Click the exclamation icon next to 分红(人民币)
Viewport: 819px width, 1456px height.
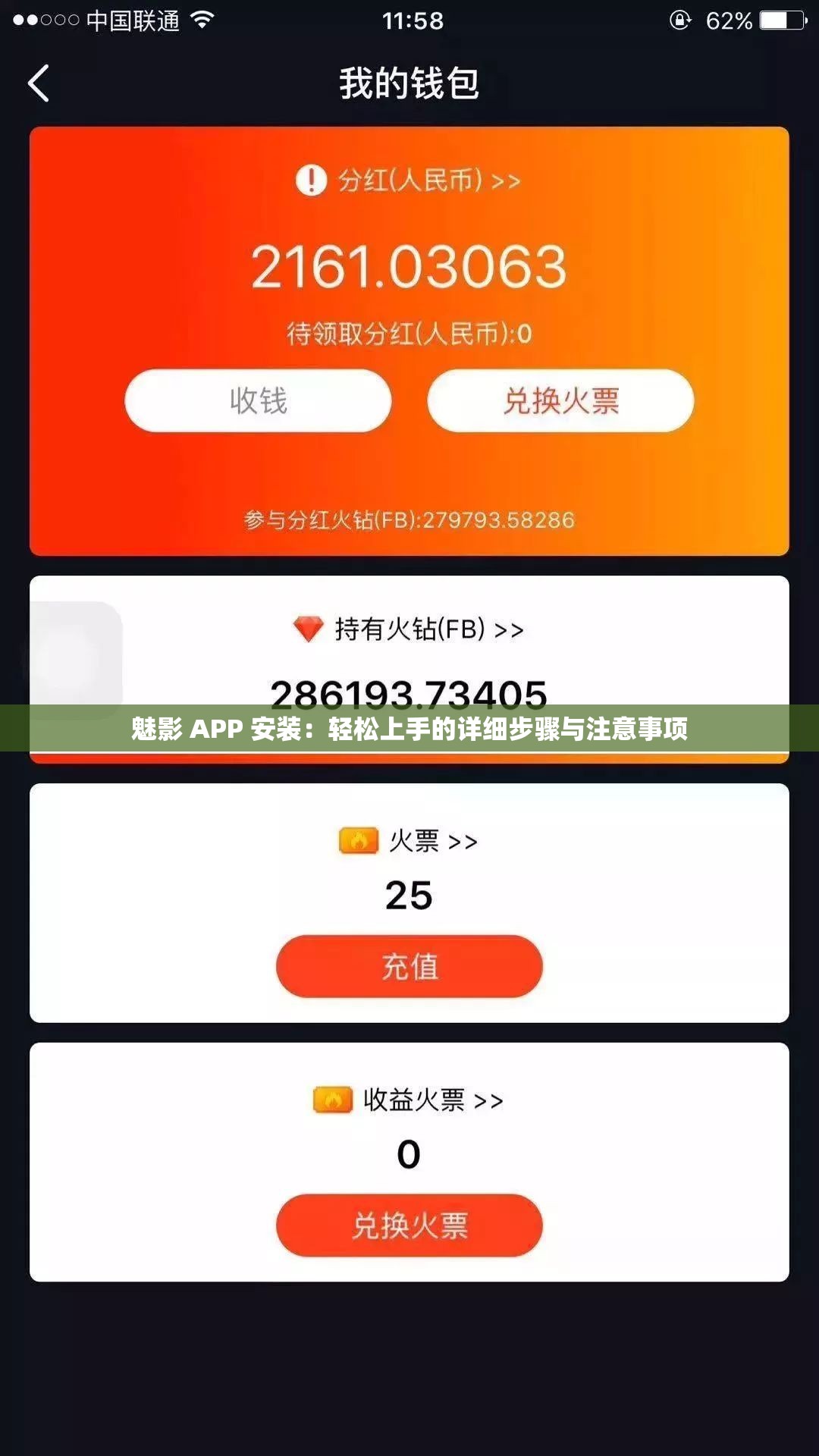point(312,180)
